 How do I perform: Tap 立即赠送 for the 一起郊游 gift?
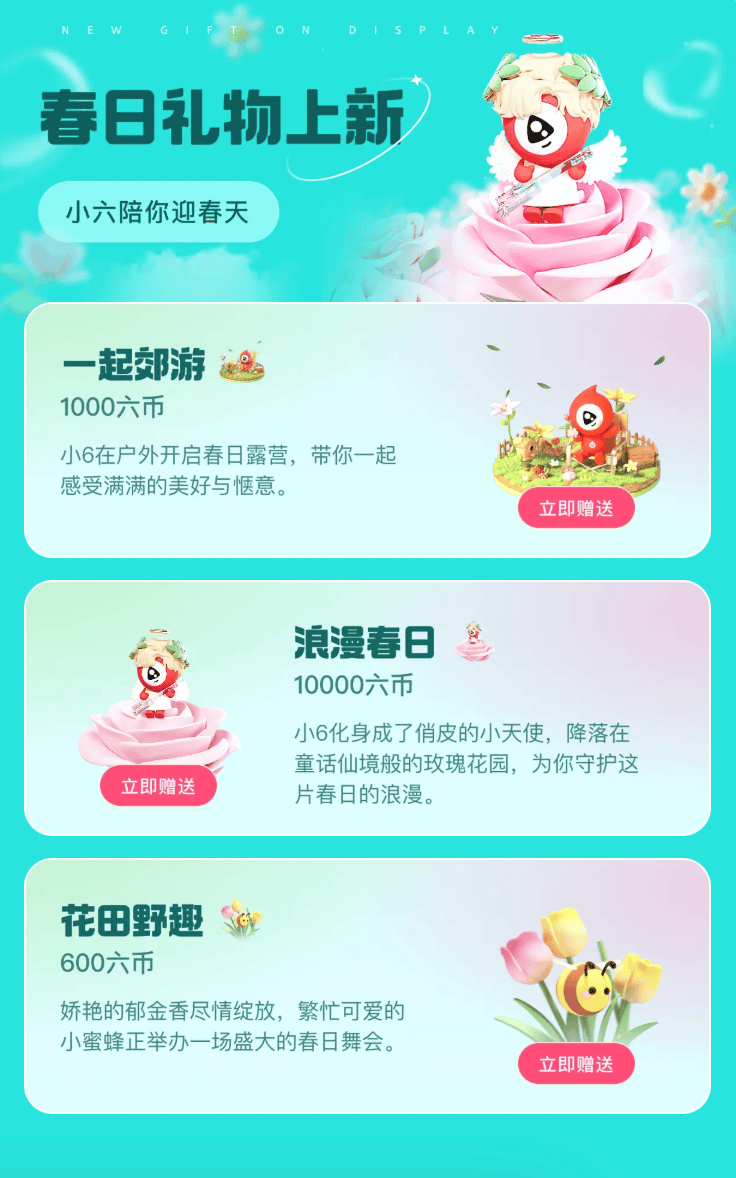click(576, 508)
